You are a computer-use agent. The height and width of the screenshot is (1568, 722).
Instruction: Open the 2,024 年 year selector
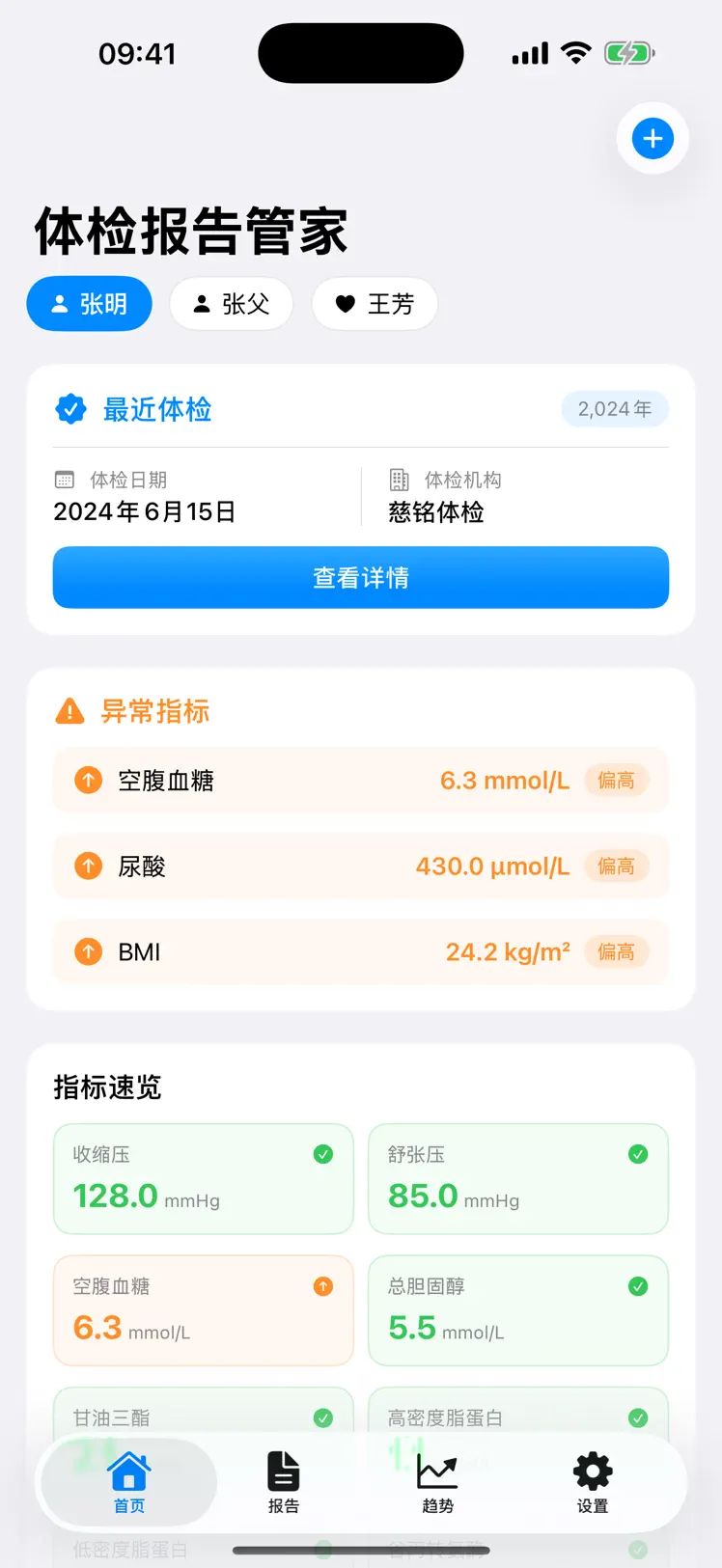pos(615,408)
